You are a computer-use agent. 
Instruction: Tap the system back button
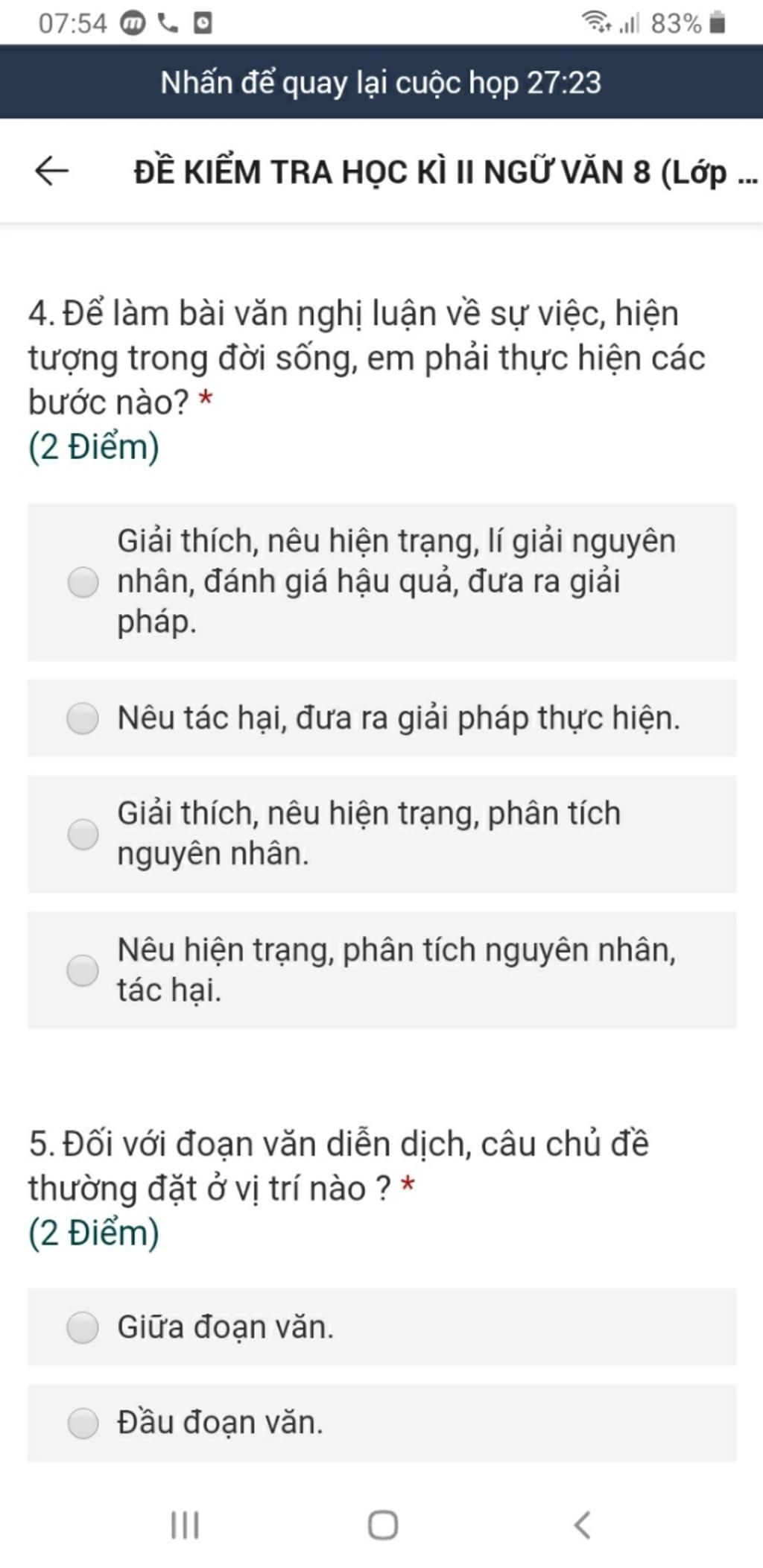click(583, 1525)
